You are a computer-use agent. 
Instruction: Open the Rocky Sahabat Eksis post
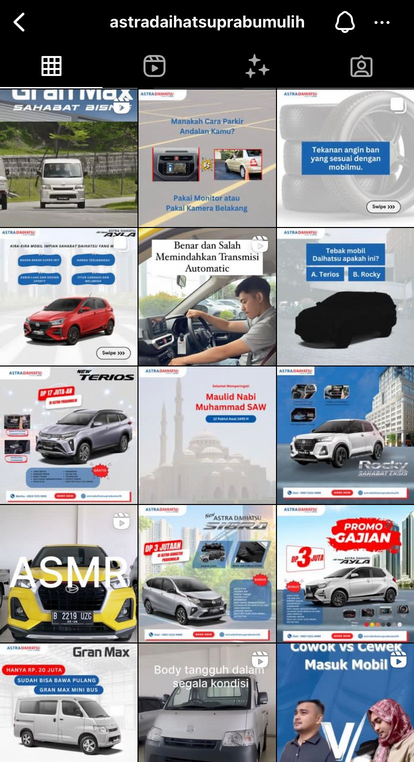tap(345, 435)
